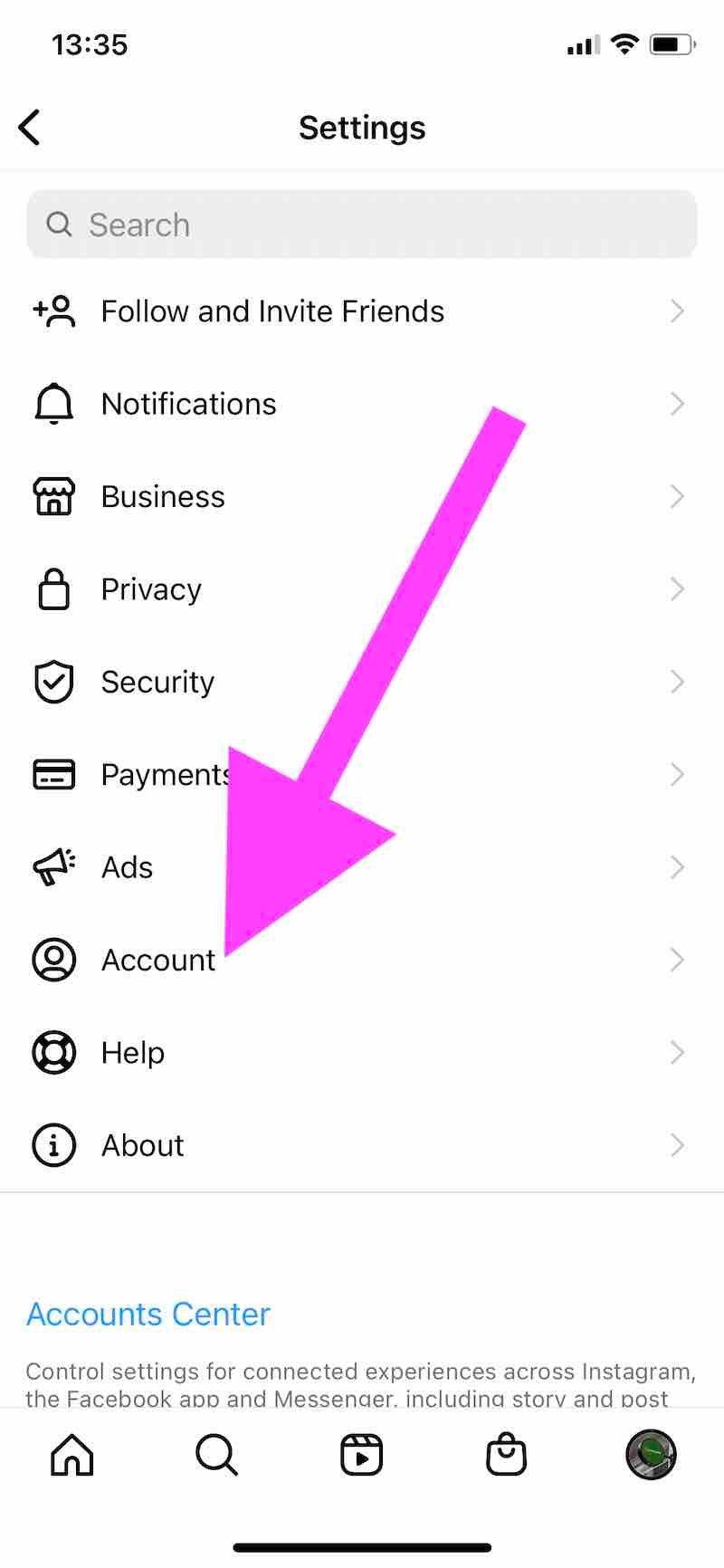724x1568 pixels.
Task: Open Account settings
Action: 157,960
